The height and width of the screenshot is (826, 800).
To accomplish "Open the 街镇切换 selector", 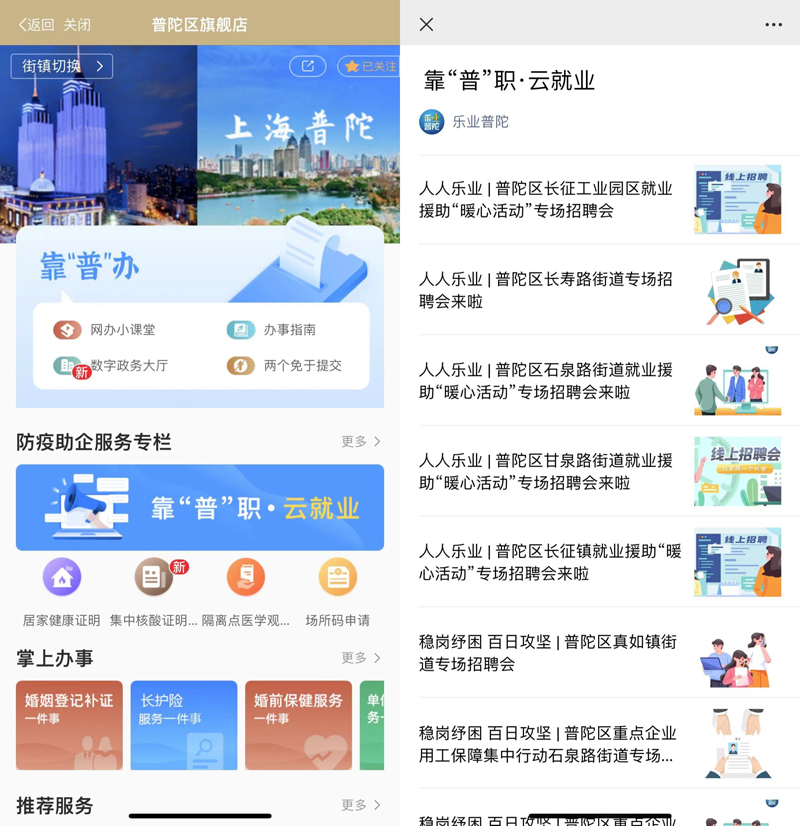I will point(62,66).
